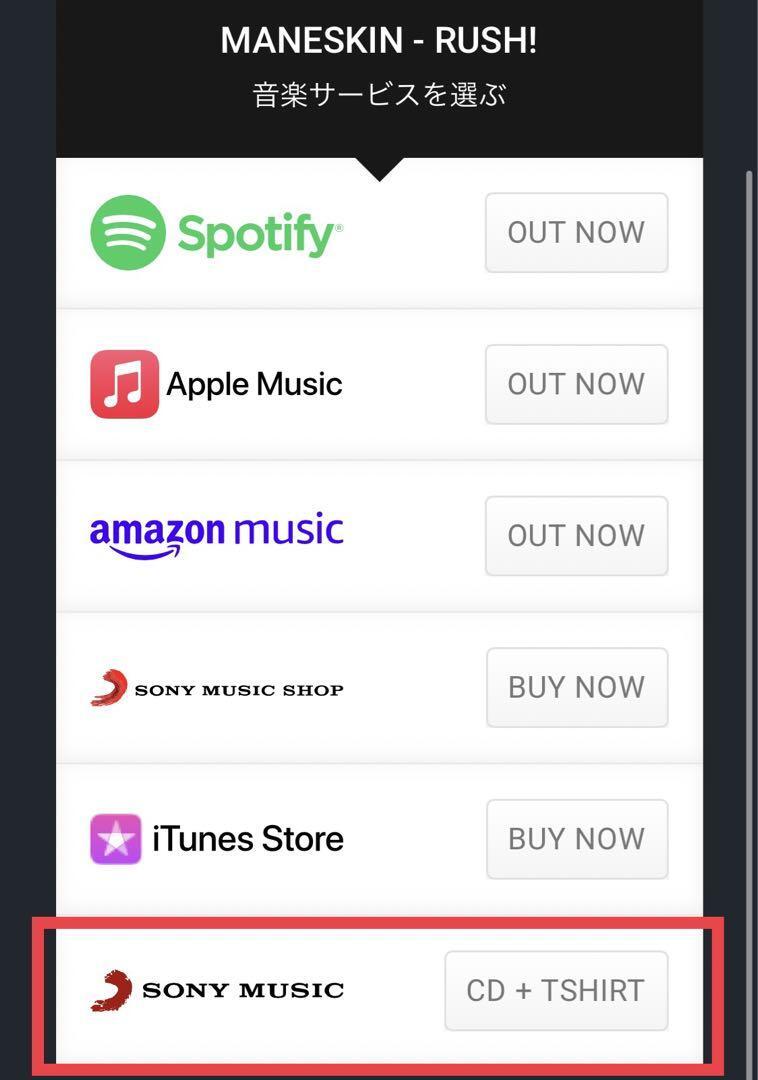This screenshot has height=1080, width=758.
Task: Buy on iTunes Store via BUY NOW
Action: [576, 839]
